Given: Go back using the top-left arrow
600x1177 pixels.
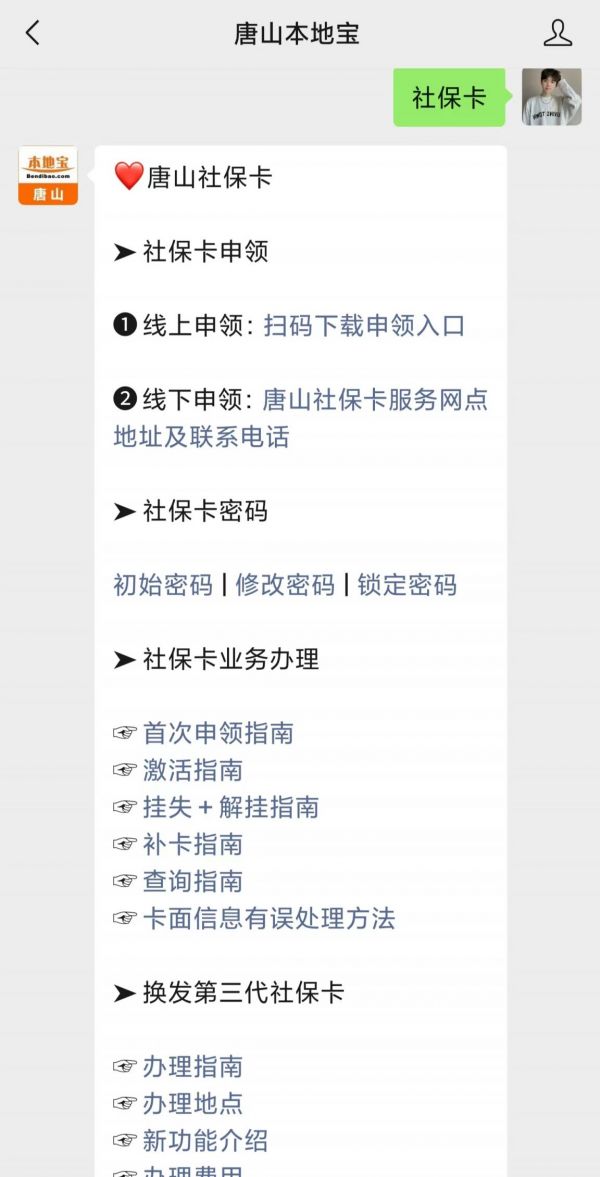Looking at the screenshot, I should coord(32,33).
